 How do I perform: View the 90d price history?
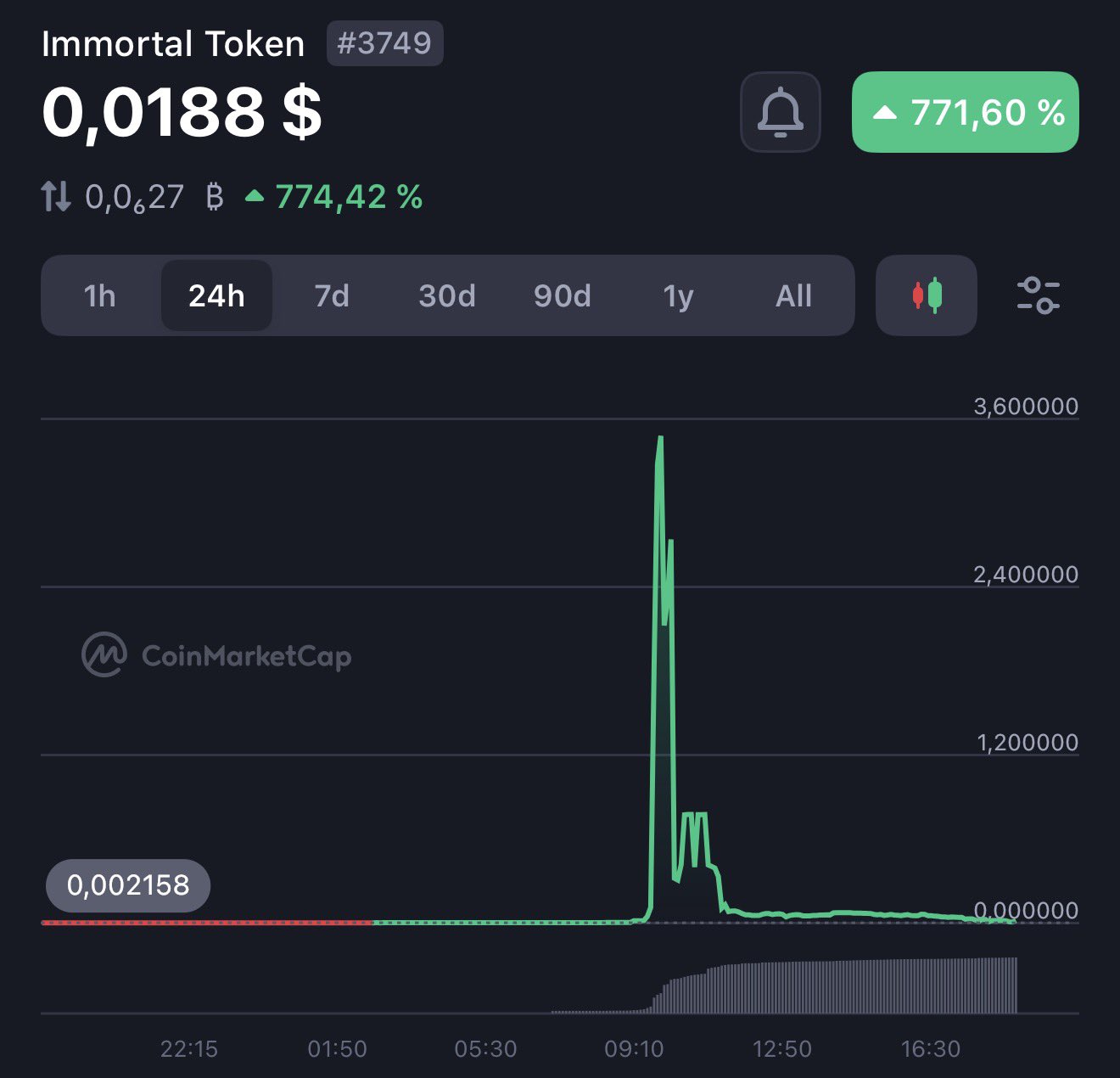tap(562, 296)
